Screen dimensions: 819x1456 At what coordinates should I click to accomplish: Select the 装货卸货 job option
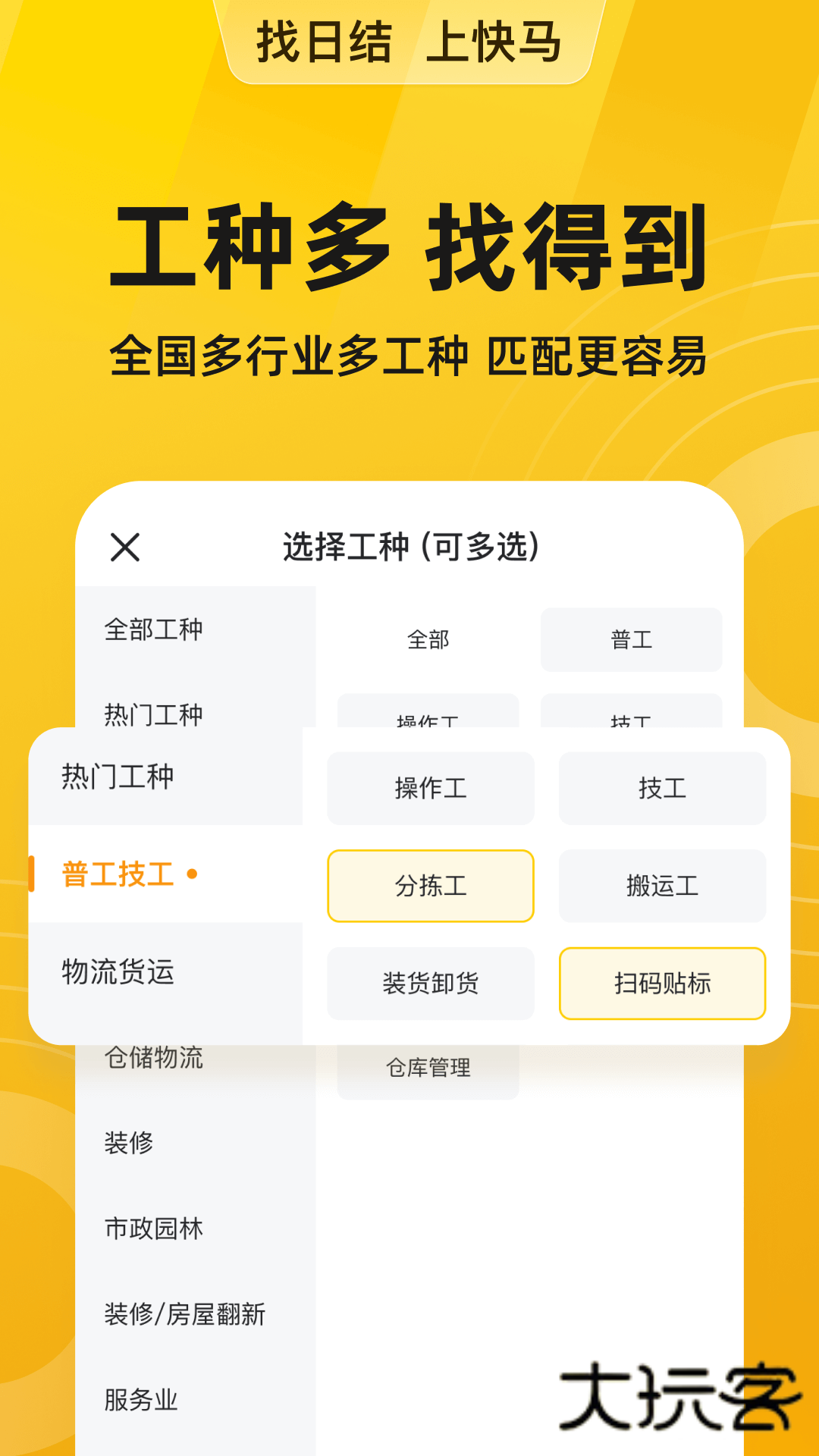[431, 984]
